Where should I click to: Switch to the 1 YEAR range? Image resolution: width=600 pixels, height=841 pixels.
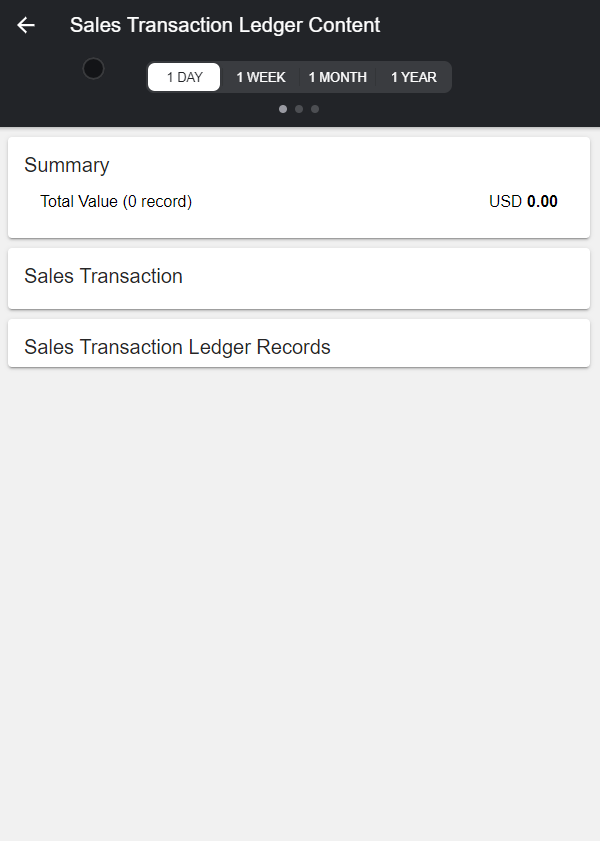click(413, 77)
